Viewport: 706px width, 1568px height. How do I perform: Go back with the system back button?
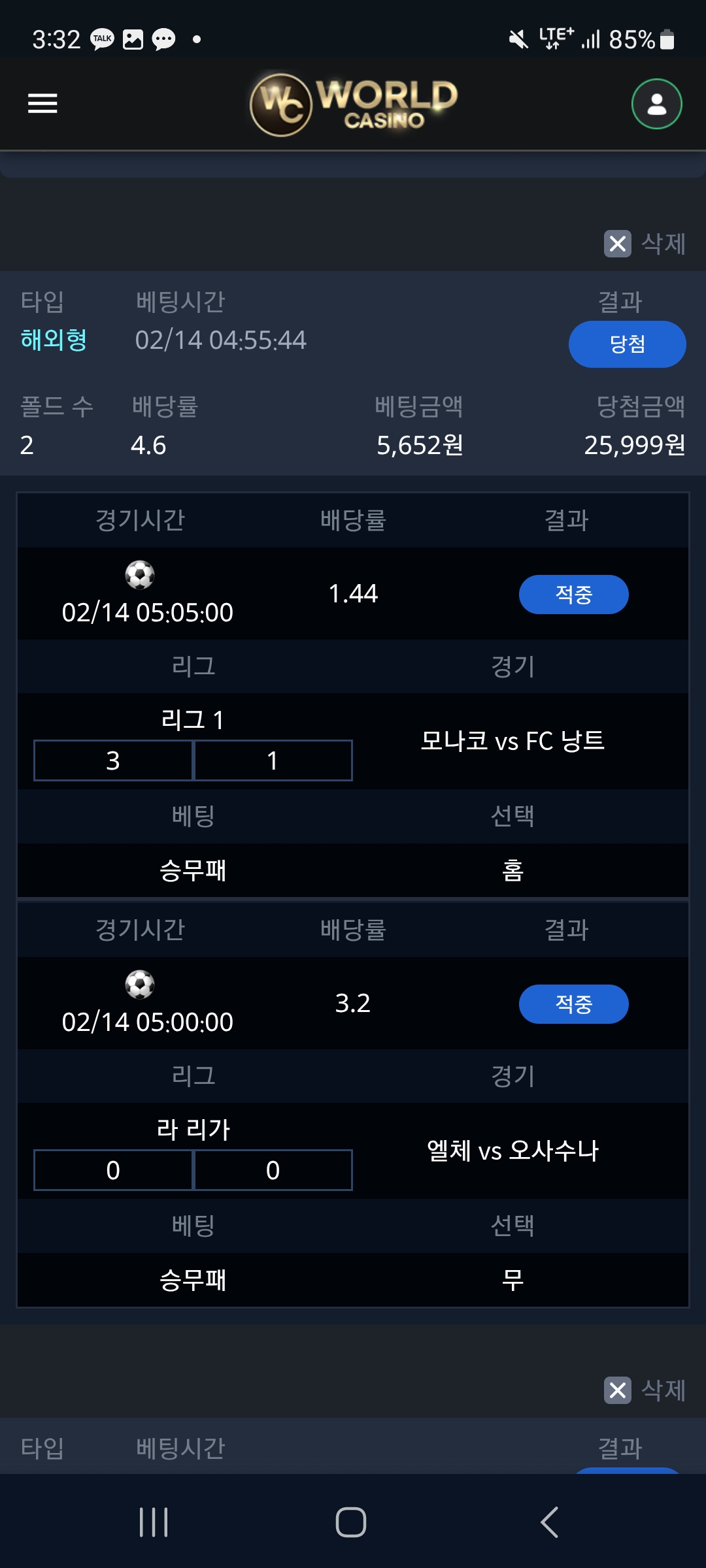tap(549, 1522)
